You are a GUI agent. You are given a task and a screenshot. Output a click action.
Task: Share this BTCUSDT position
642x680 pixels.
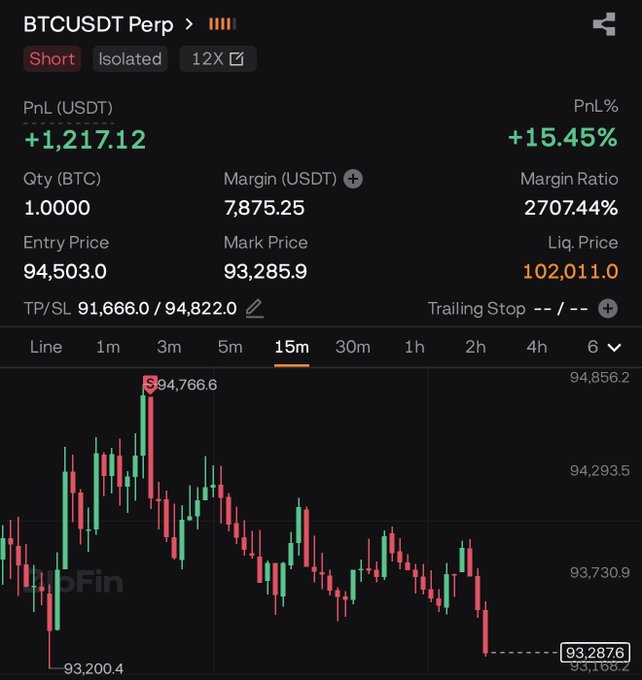(604, 24)
